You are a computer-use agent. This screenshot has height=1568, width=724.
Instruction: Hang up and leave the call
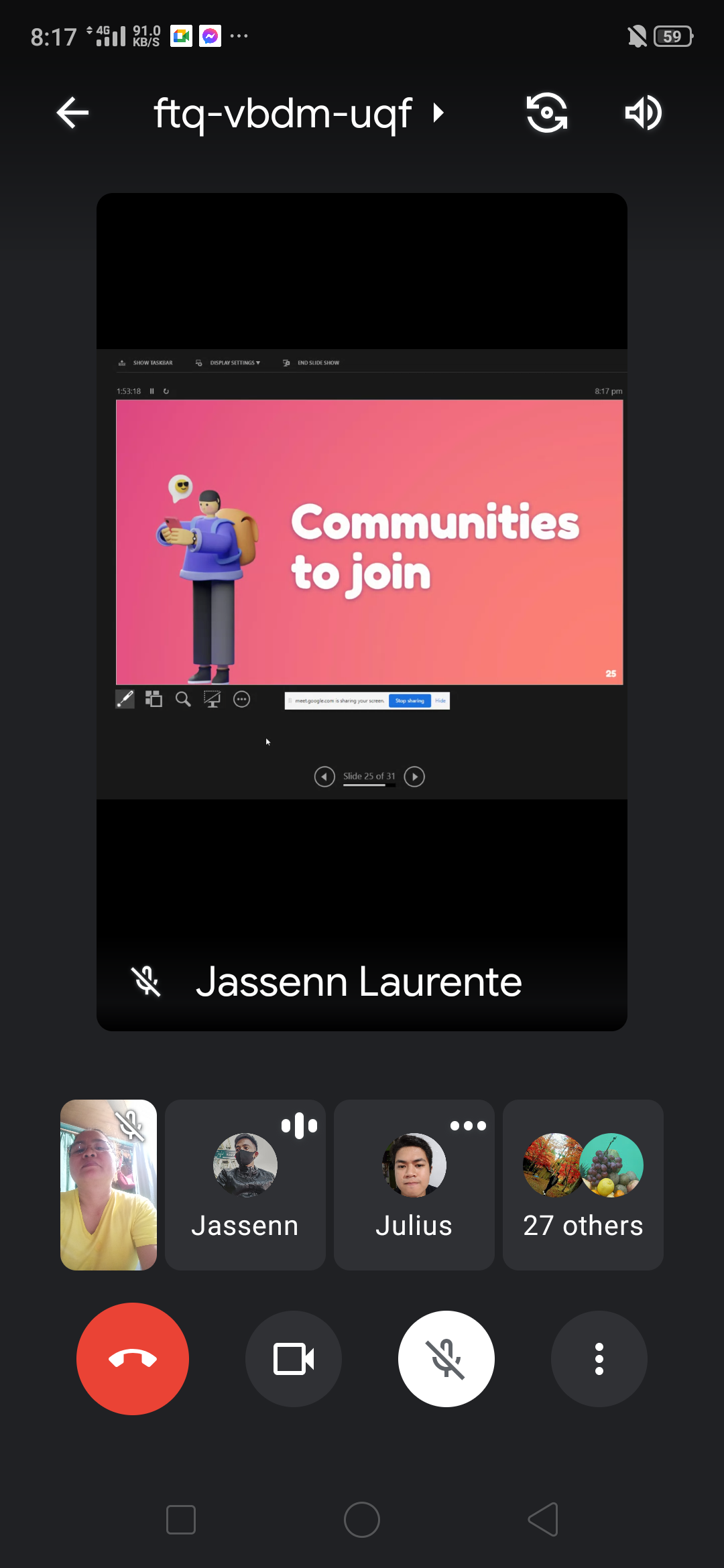tap(133, 1359)
